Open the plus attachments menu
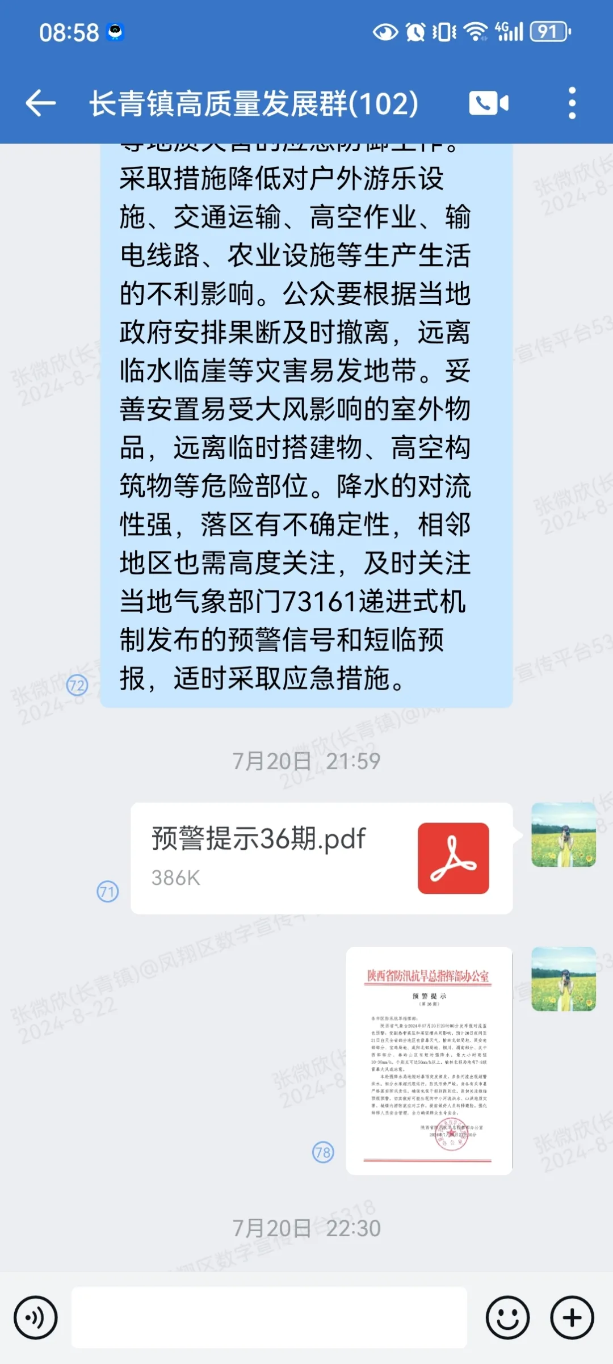Screen dimensions: 613x1364 click(572, 1317)
